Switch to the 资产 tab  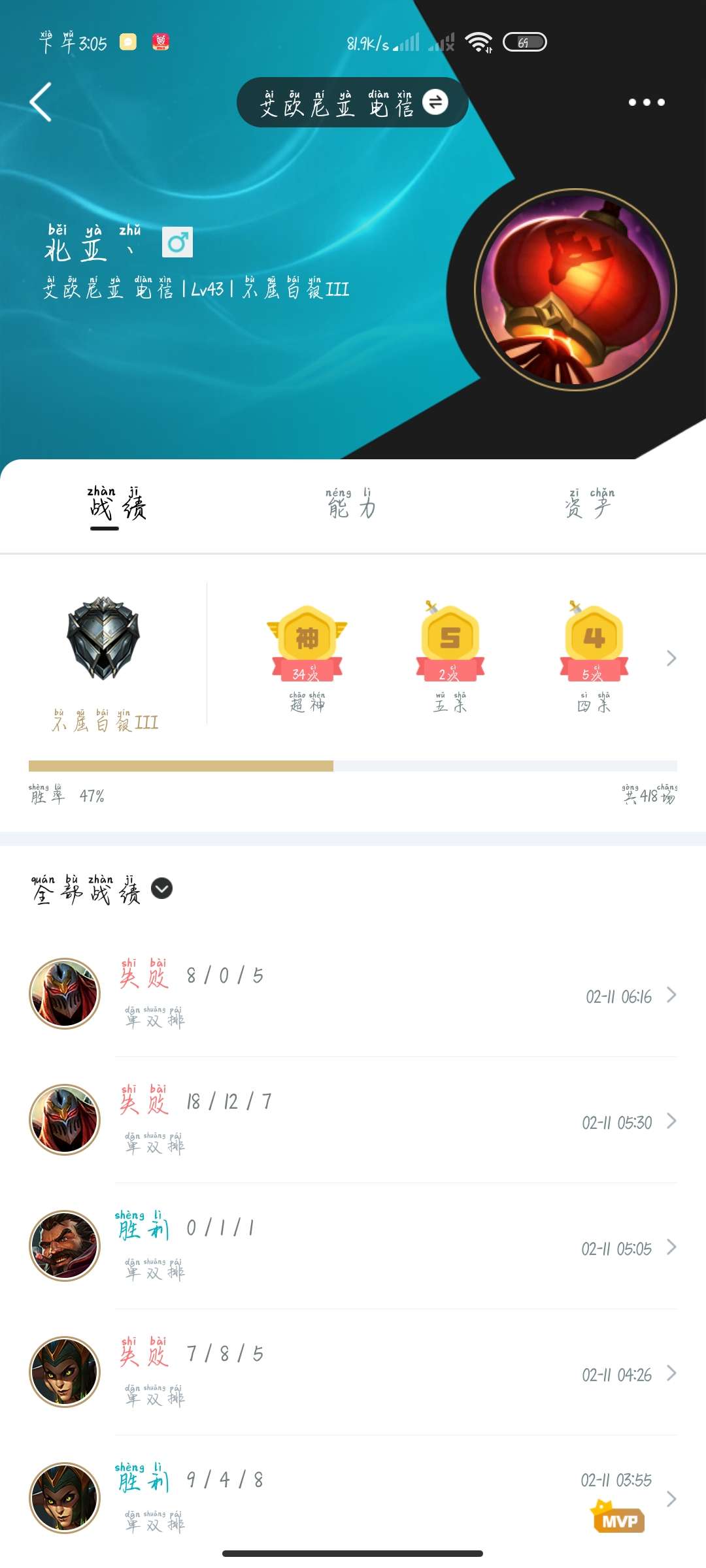[588, 505]
